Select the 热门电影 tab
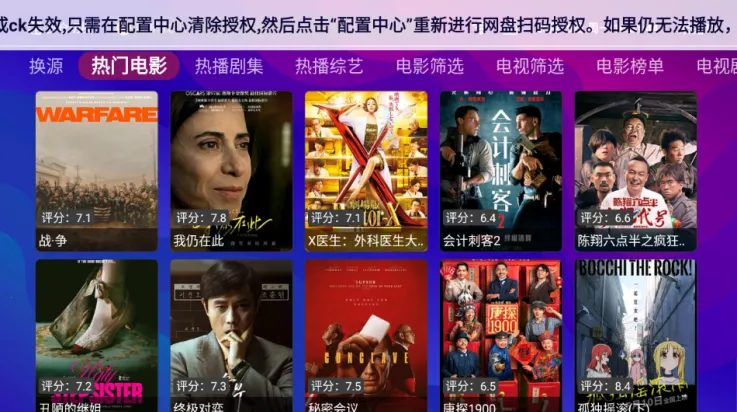This screenshot has width=737, height=412. [129, 67]
